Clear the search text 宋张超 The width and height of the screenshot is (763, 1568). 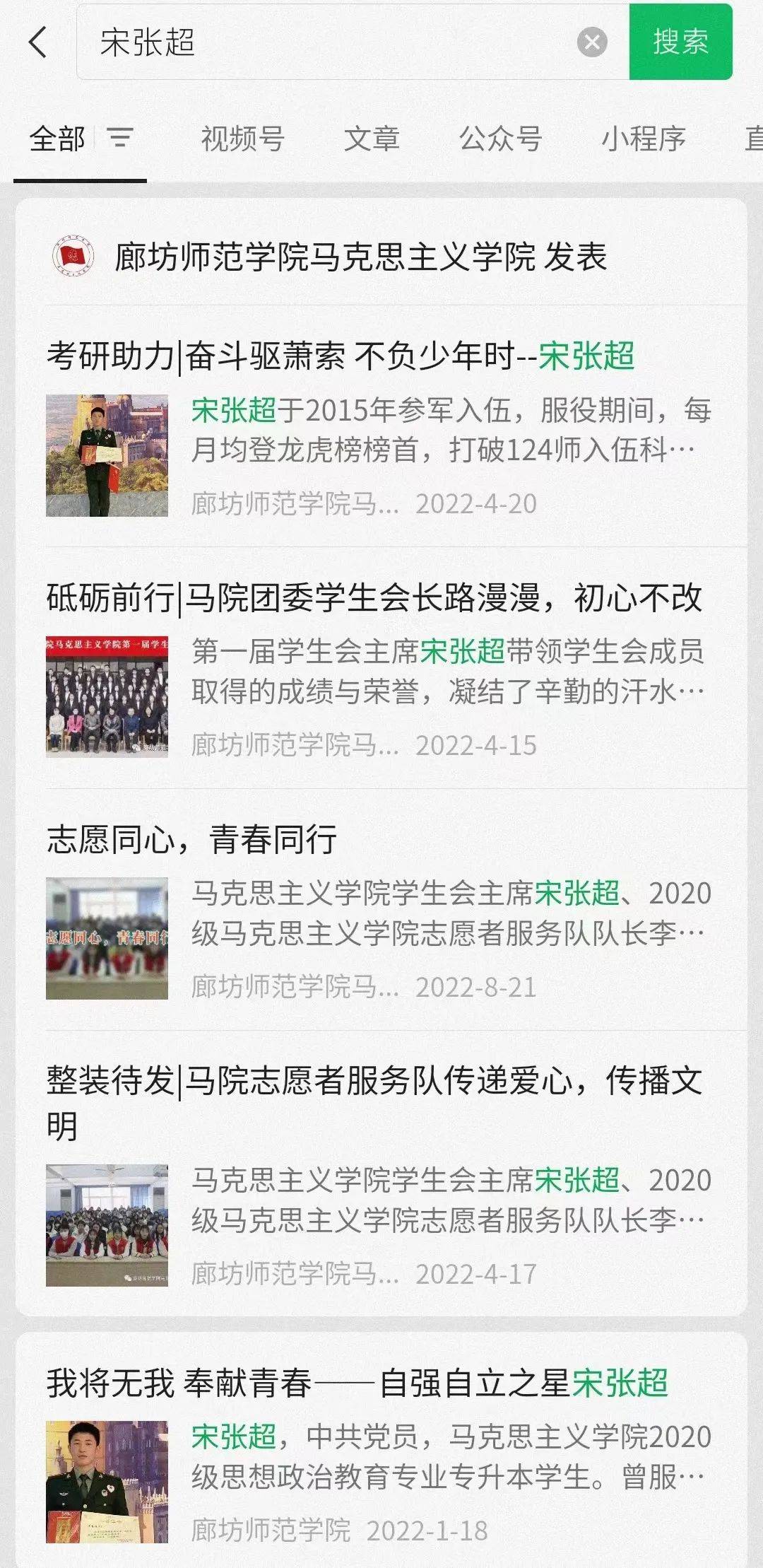pos(592,42)
